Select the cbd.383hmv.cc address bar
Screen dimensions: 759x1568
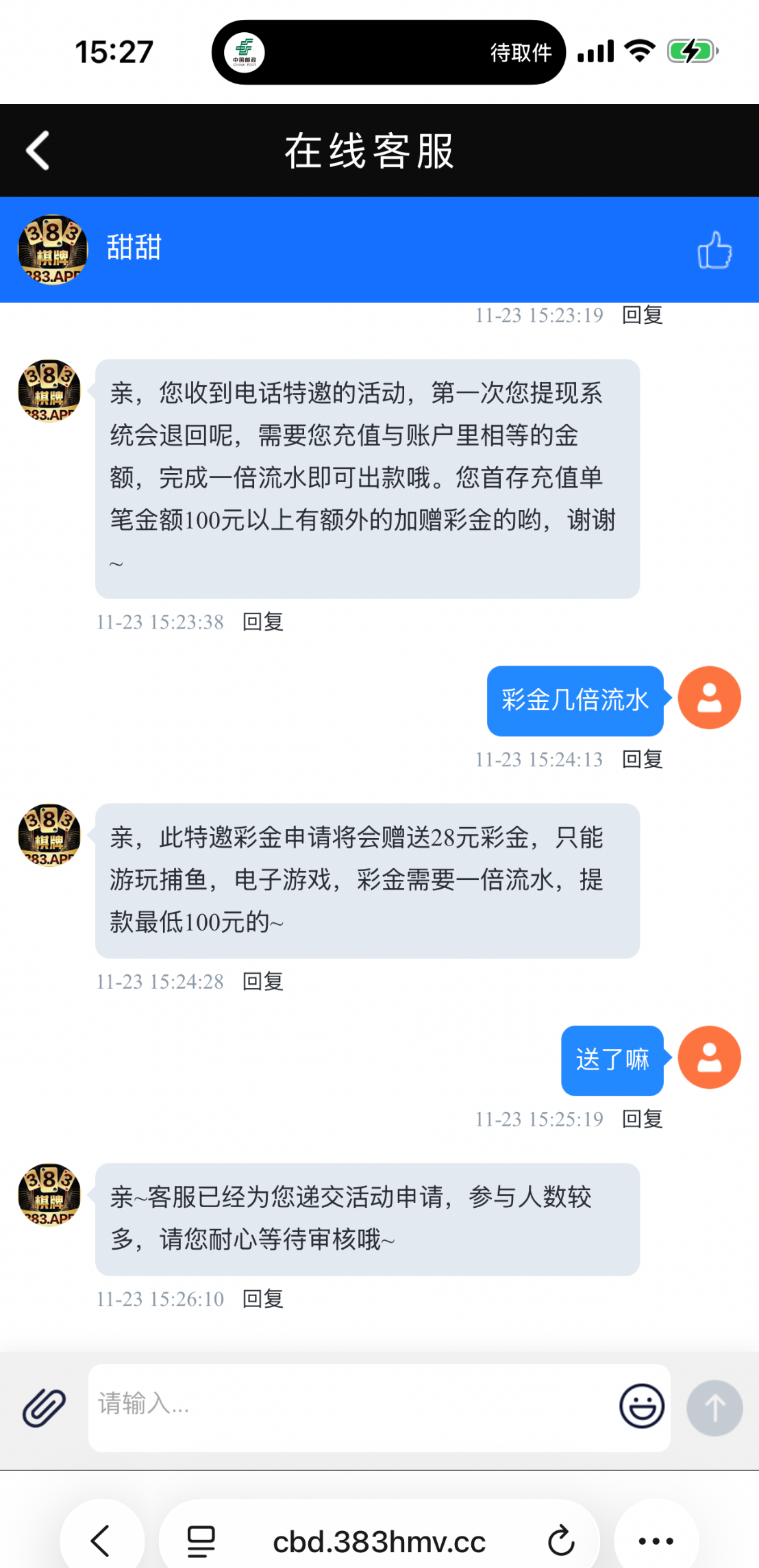379,1542
